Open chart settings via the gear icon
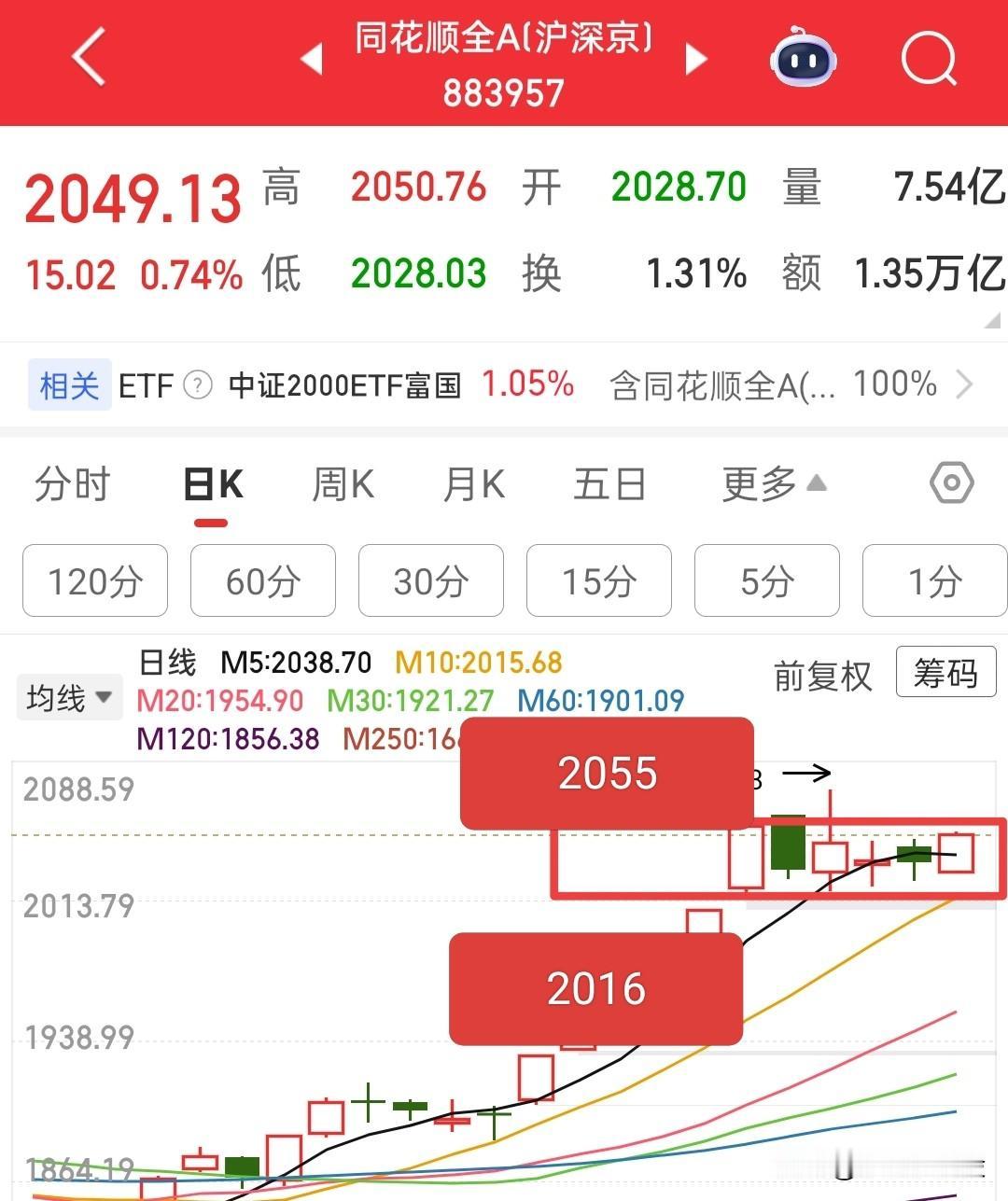This screenshot has width=1008, height=1201. click(x=951, y=483)
